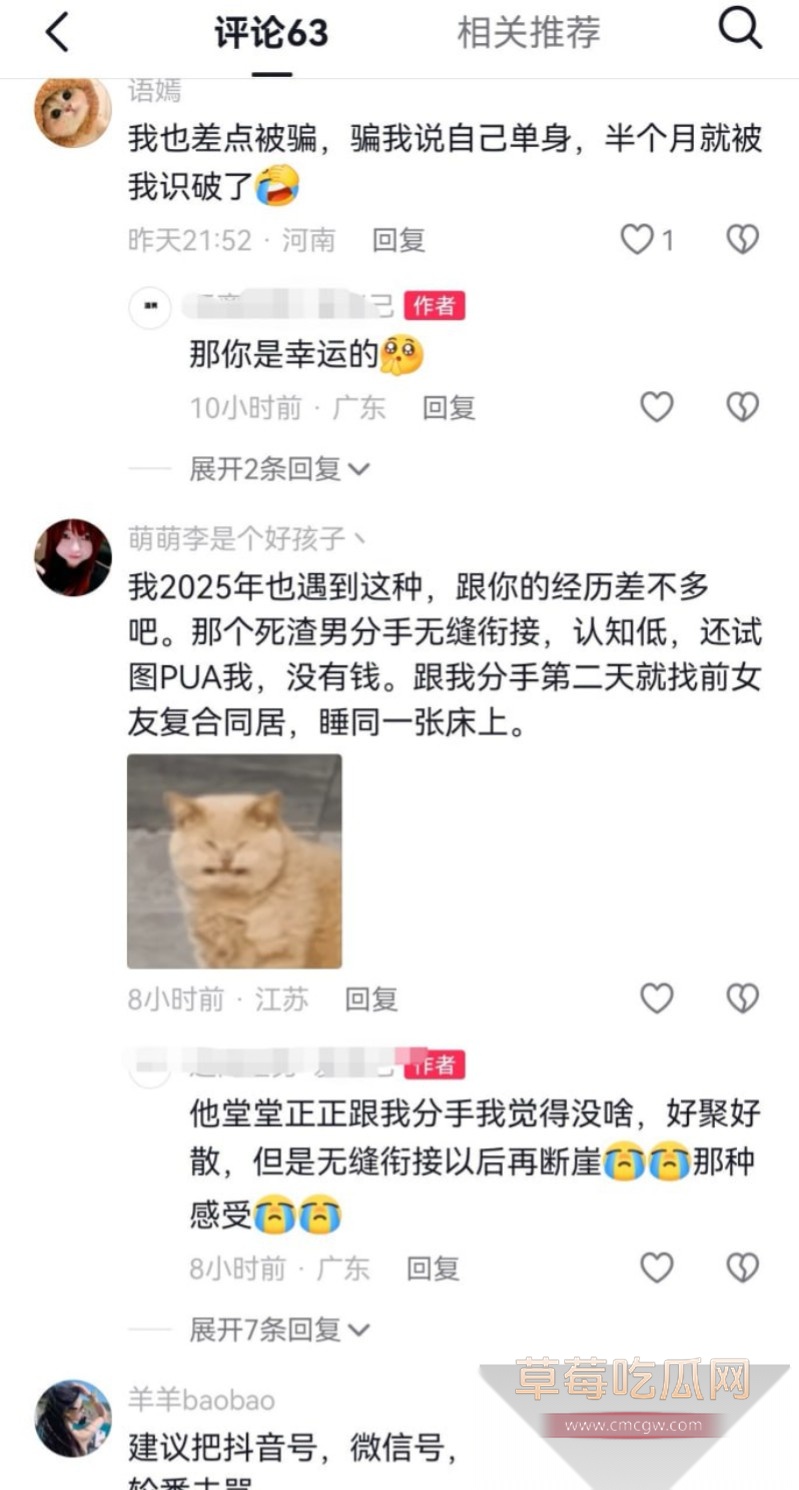799x1490 pixels.
Task: Dislike the author's reply about 无缝衔接
Action: click(742, 1268)
